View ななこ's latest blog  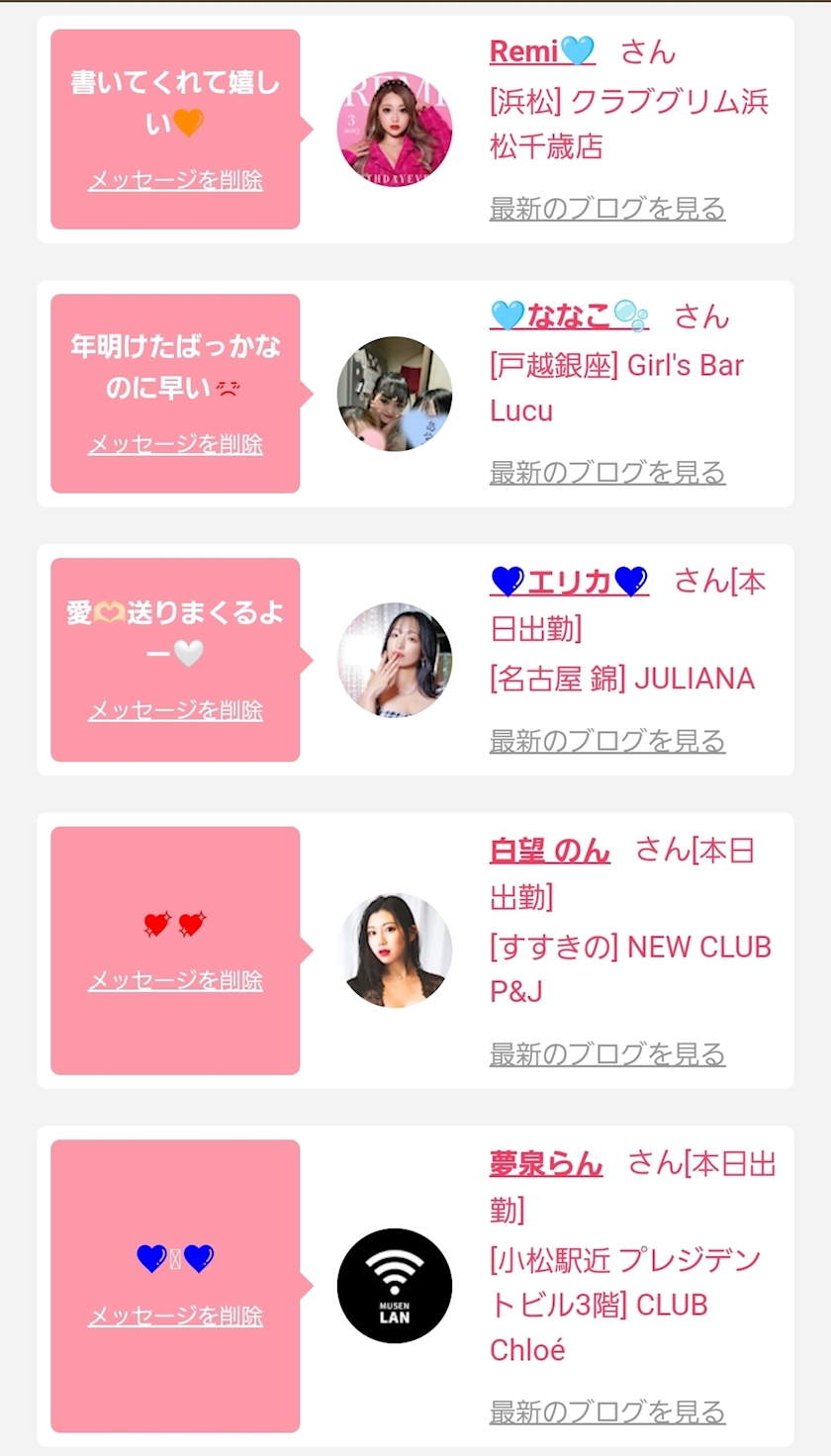(606, 473)
